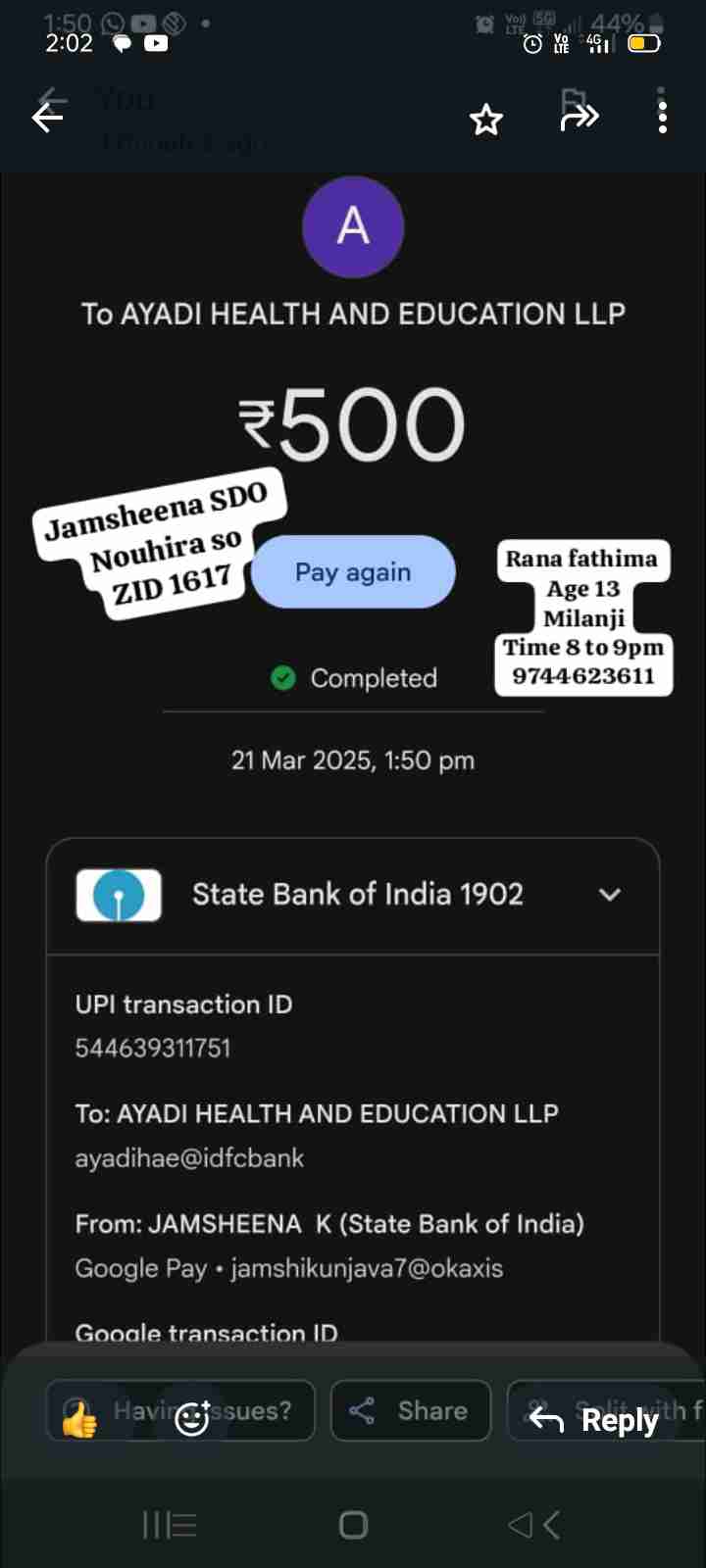Go to the system home screen

coord(353,1525)
